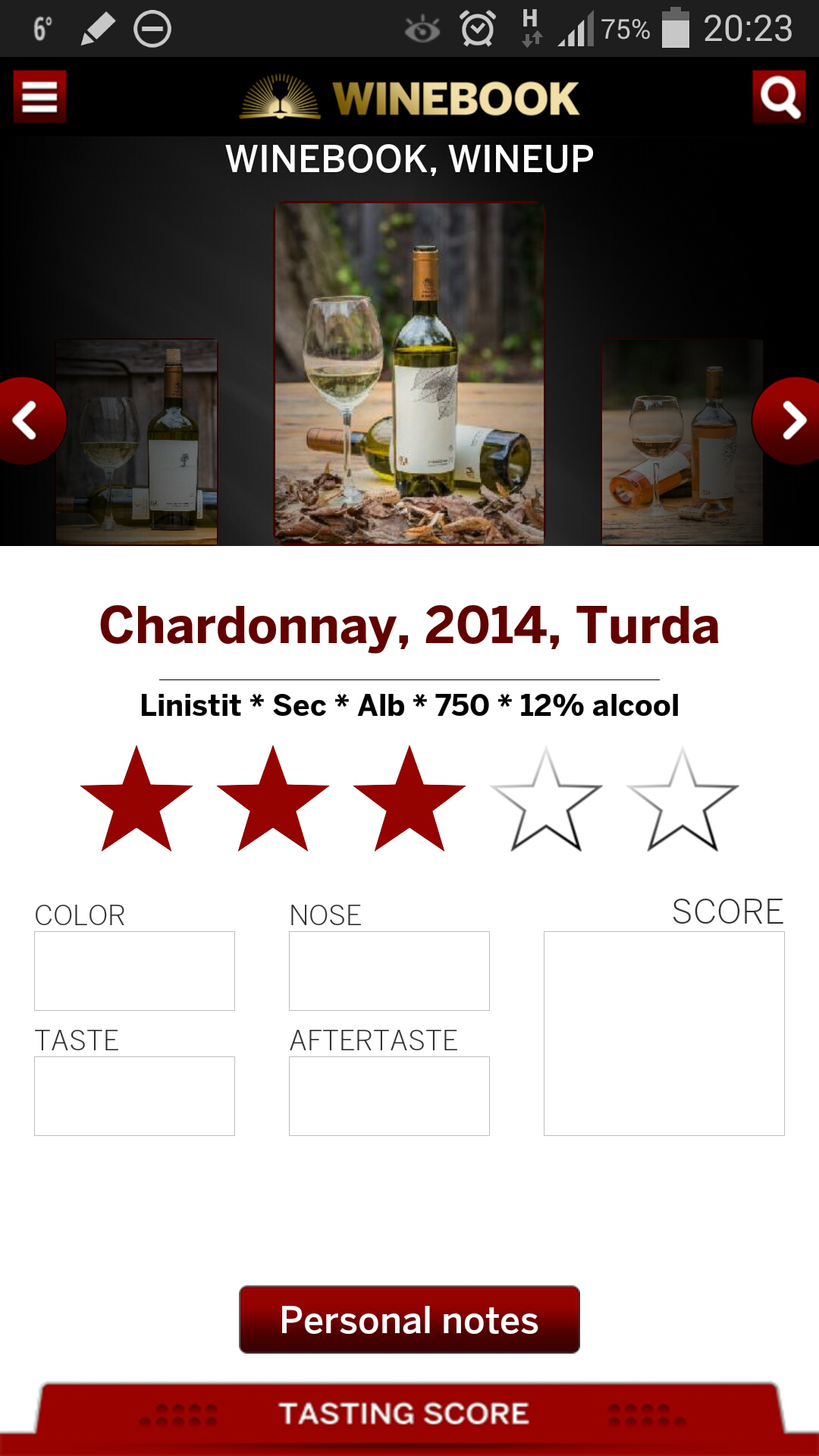Tap the COLOR input box

[134, 971]
